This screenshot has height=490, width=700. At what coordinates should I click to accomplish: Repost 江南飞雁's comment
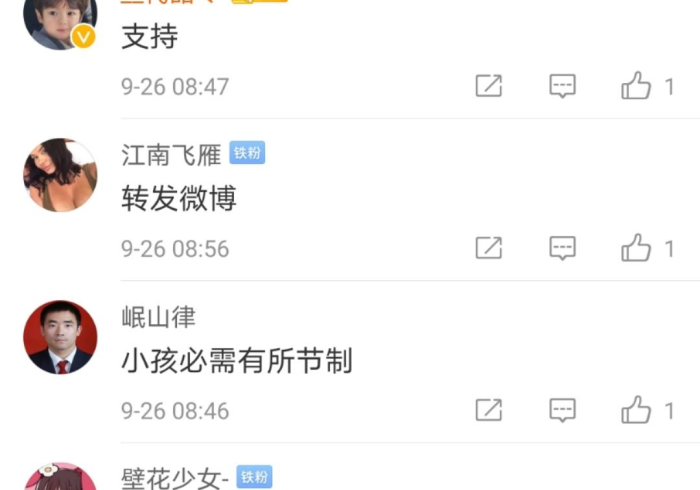tap(488, 248)
